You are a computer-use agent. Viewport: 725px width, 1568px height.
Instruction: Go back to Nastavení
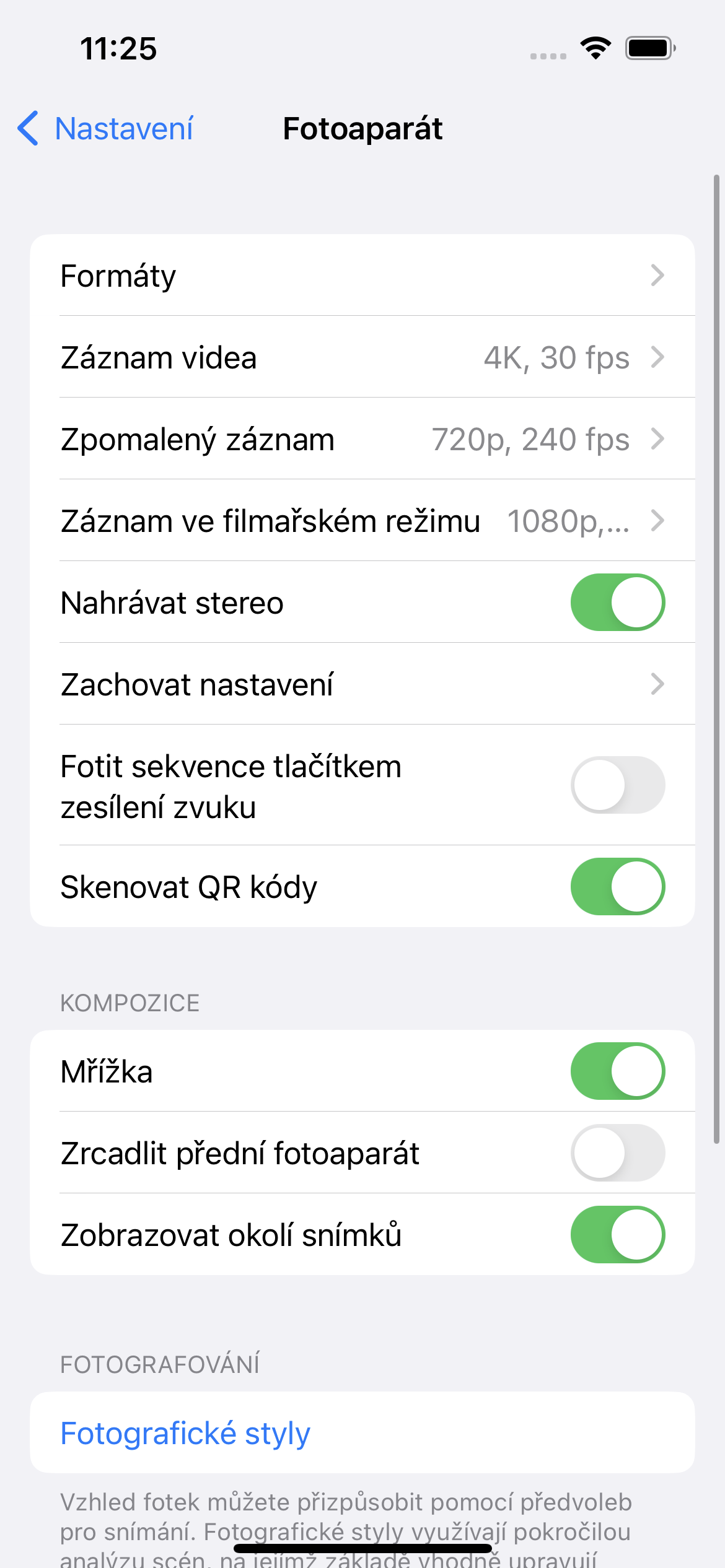coord(105,129)
